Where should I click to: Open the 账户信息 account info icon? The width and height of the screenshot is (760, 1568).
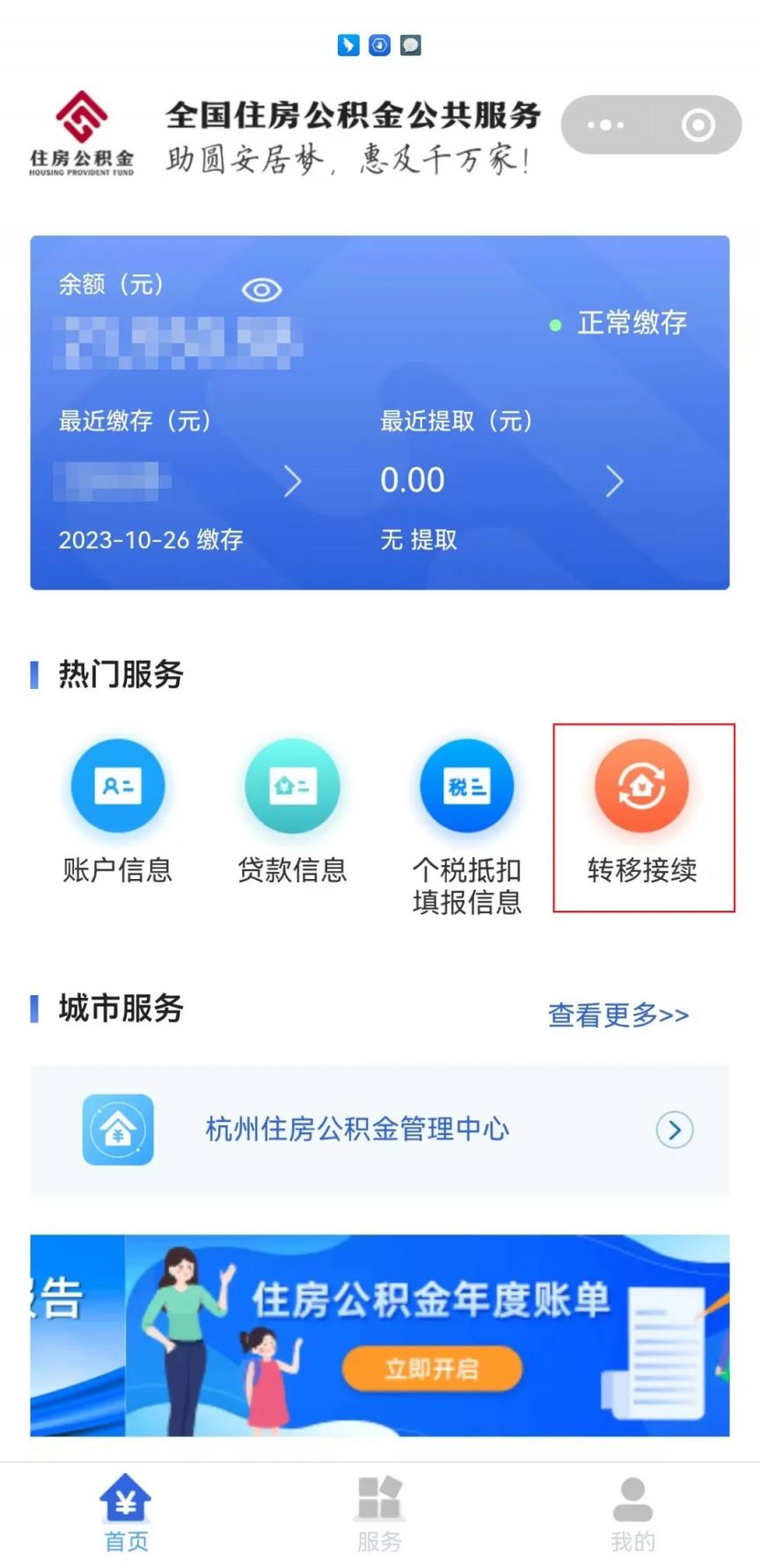[x=118, y=786]
